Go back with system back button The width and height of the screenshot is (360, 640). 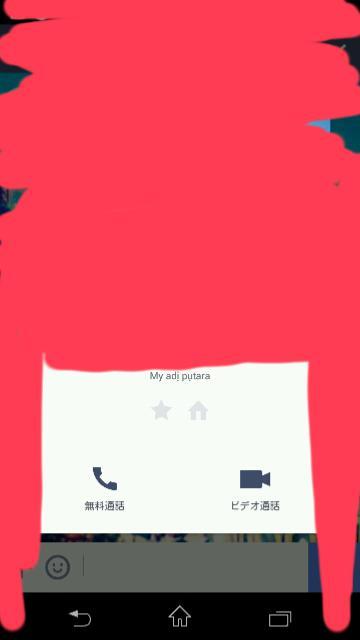[x=80, y=618]
